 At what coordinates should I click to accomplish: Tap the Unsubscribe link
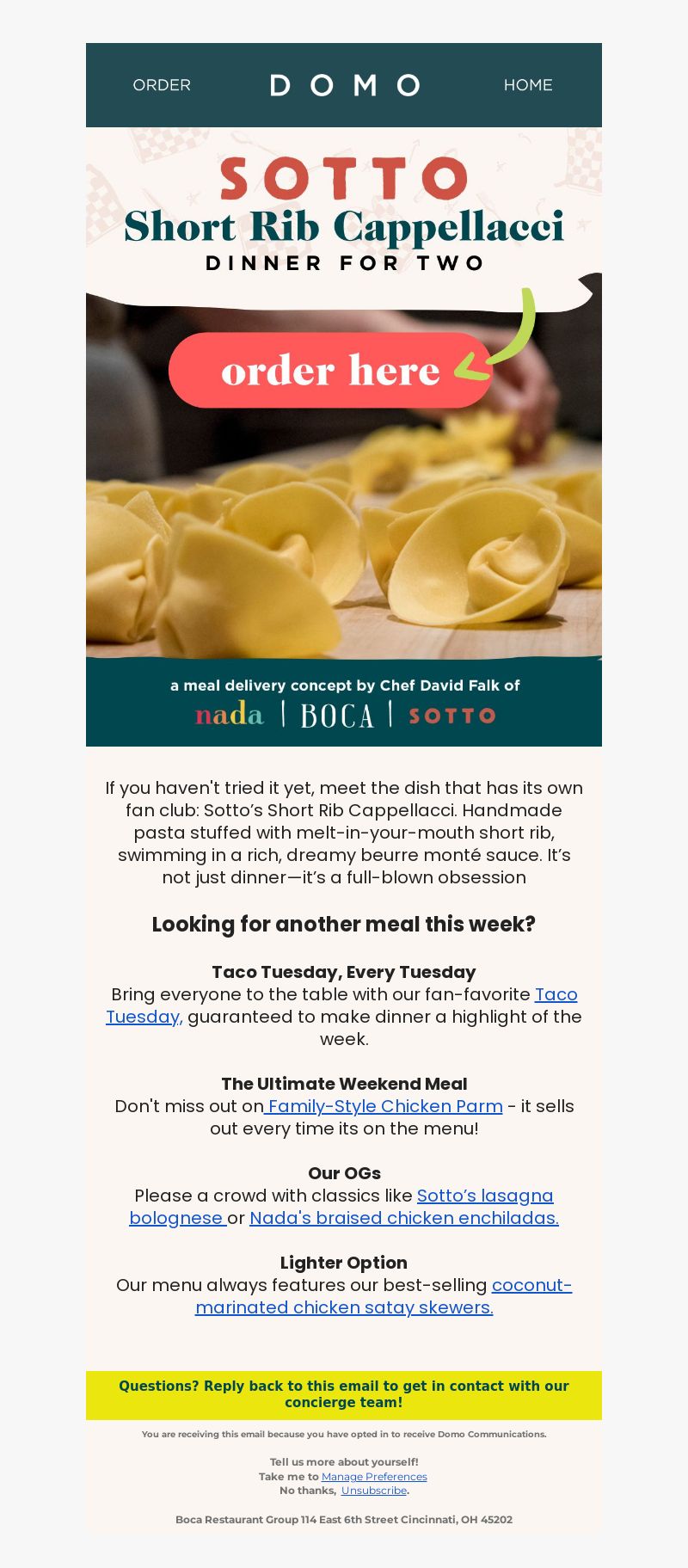[x=374, y=1491]
